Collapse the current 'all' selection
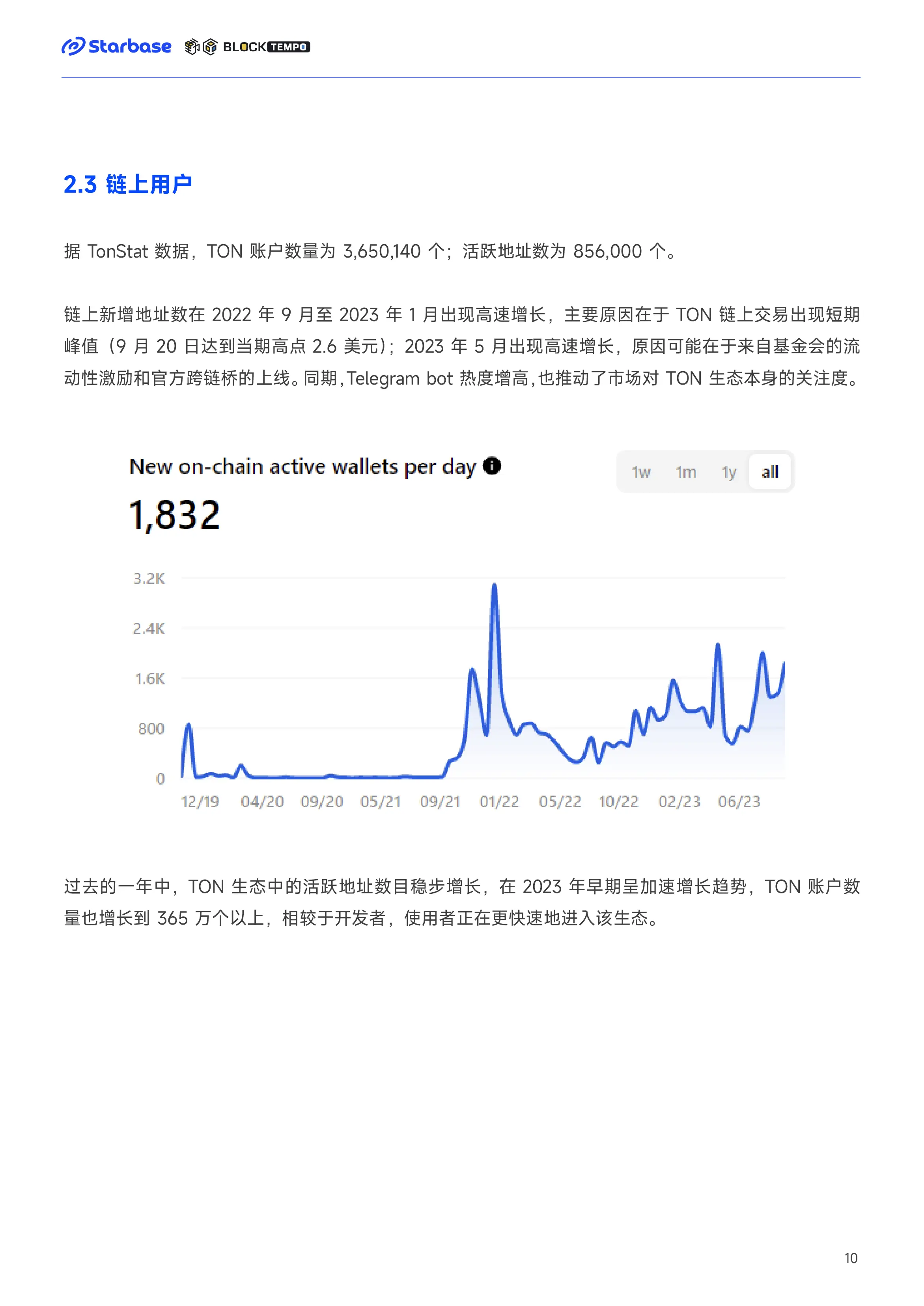 point(770,472)
